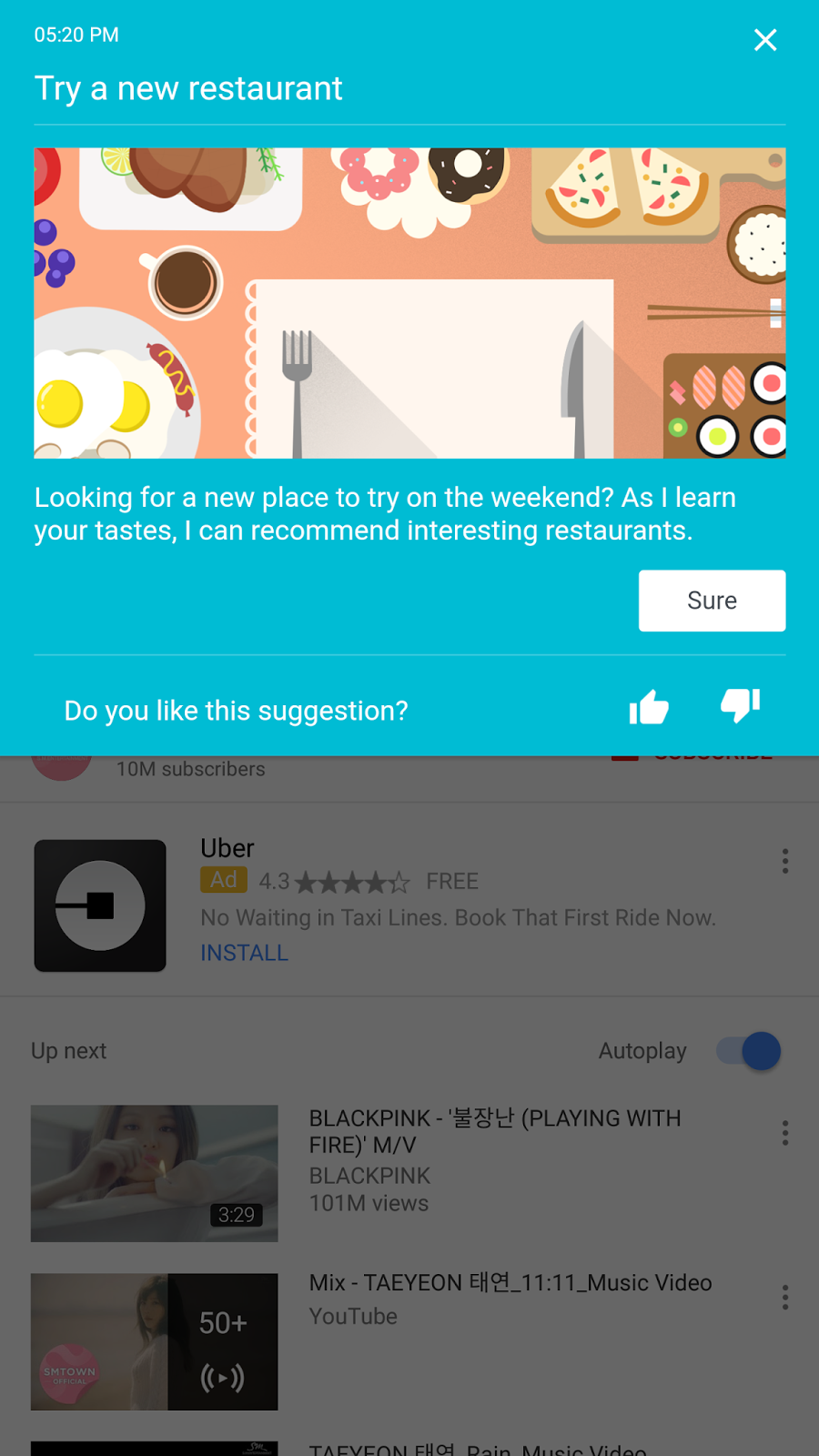Open options menu for the Uber ad
This screenshot has width=819, height=1456.
tap(784, 861)
